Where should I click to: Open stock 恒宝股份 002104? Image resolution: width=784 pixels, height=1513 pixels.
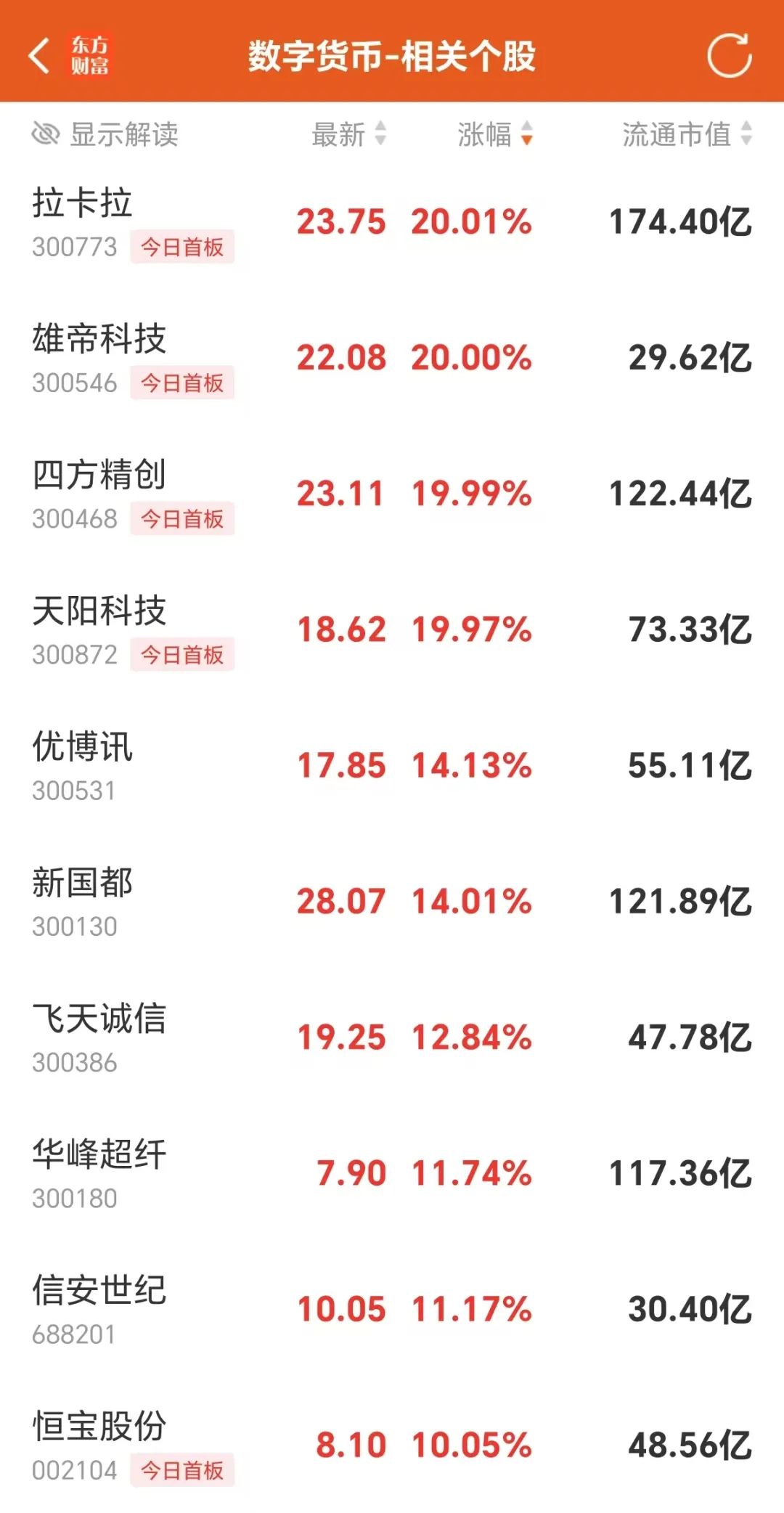pos(392,1445)
